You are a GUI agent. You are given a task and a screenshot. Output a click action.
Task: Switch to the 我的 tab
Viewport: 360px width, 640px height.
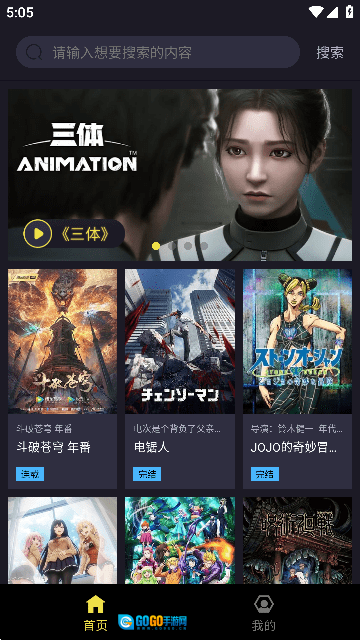click(264, 613)
